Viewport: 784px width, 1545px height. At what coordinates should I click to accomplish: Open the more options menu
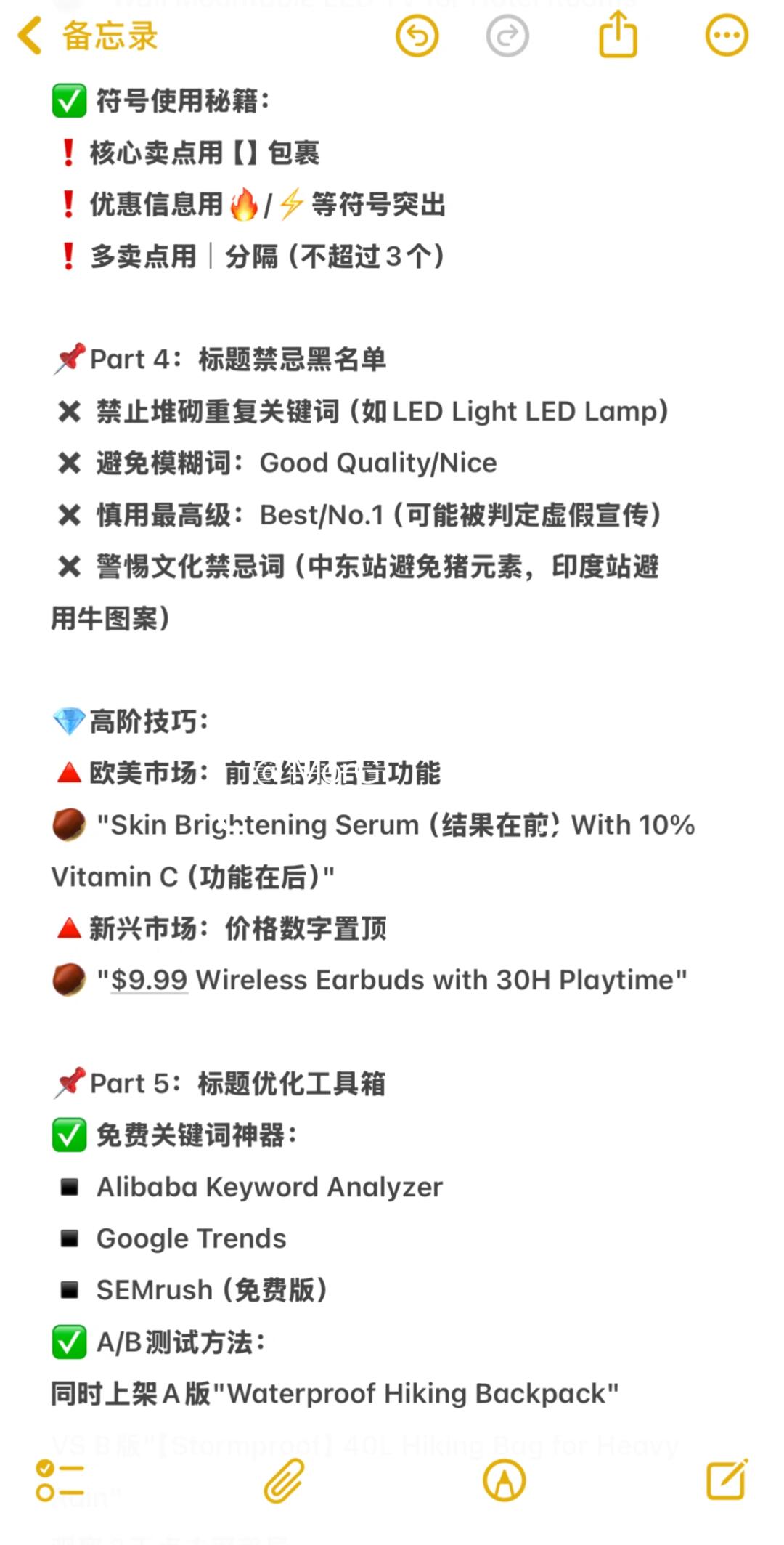click(x=727, y=36)
